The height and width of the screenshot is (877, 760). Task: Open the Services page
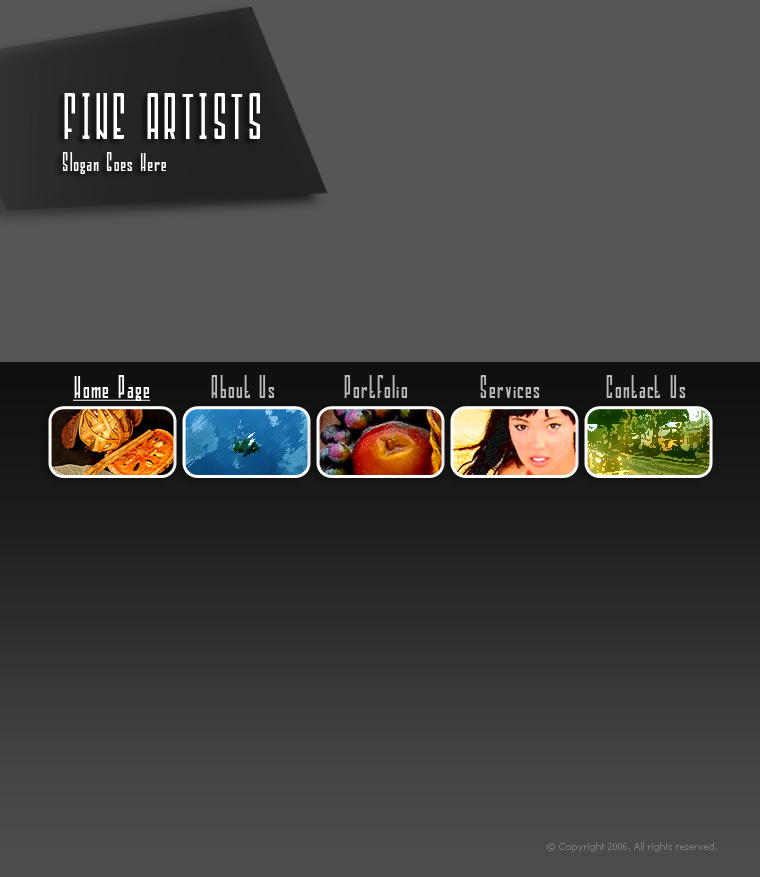(510, 389)
